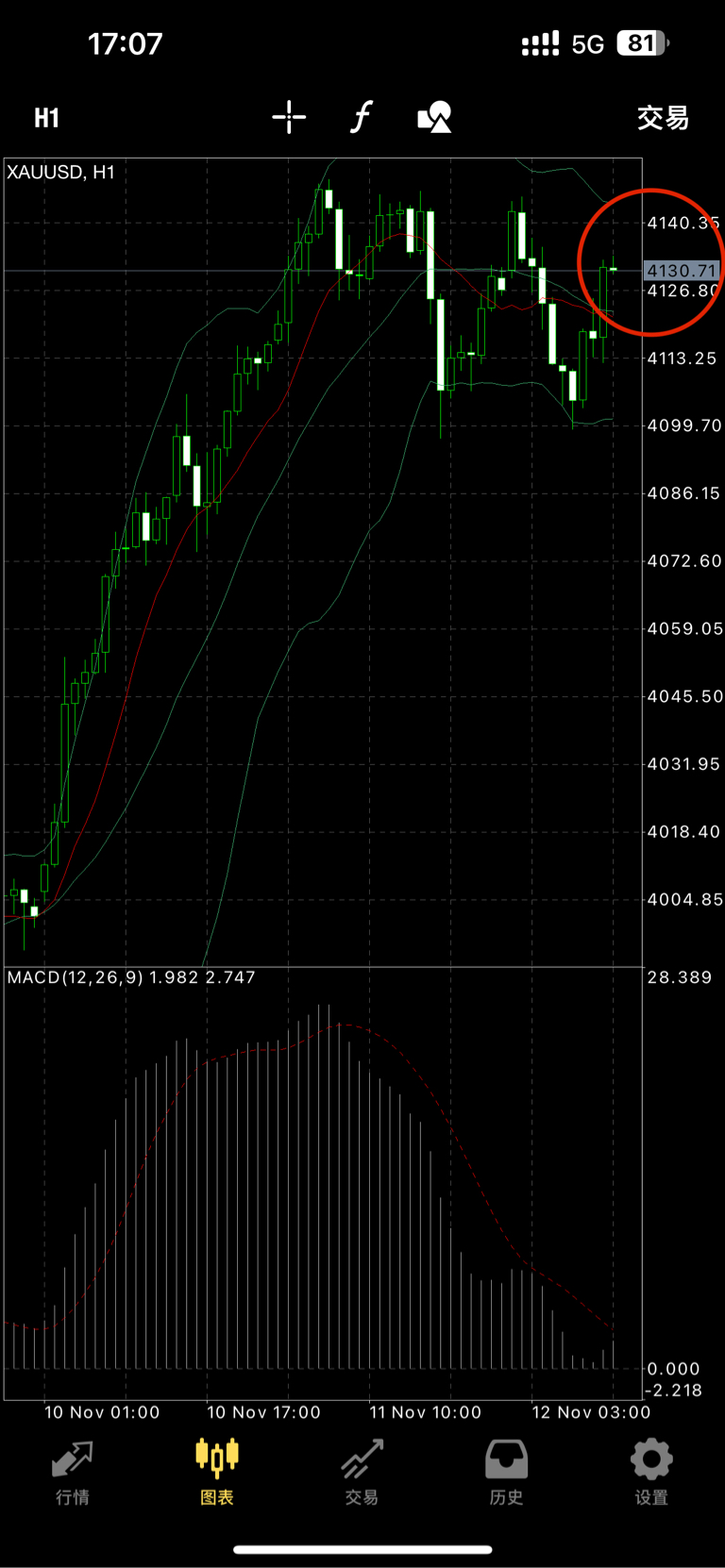
Task: Open the indicators list
Action: tap(361, 118)
